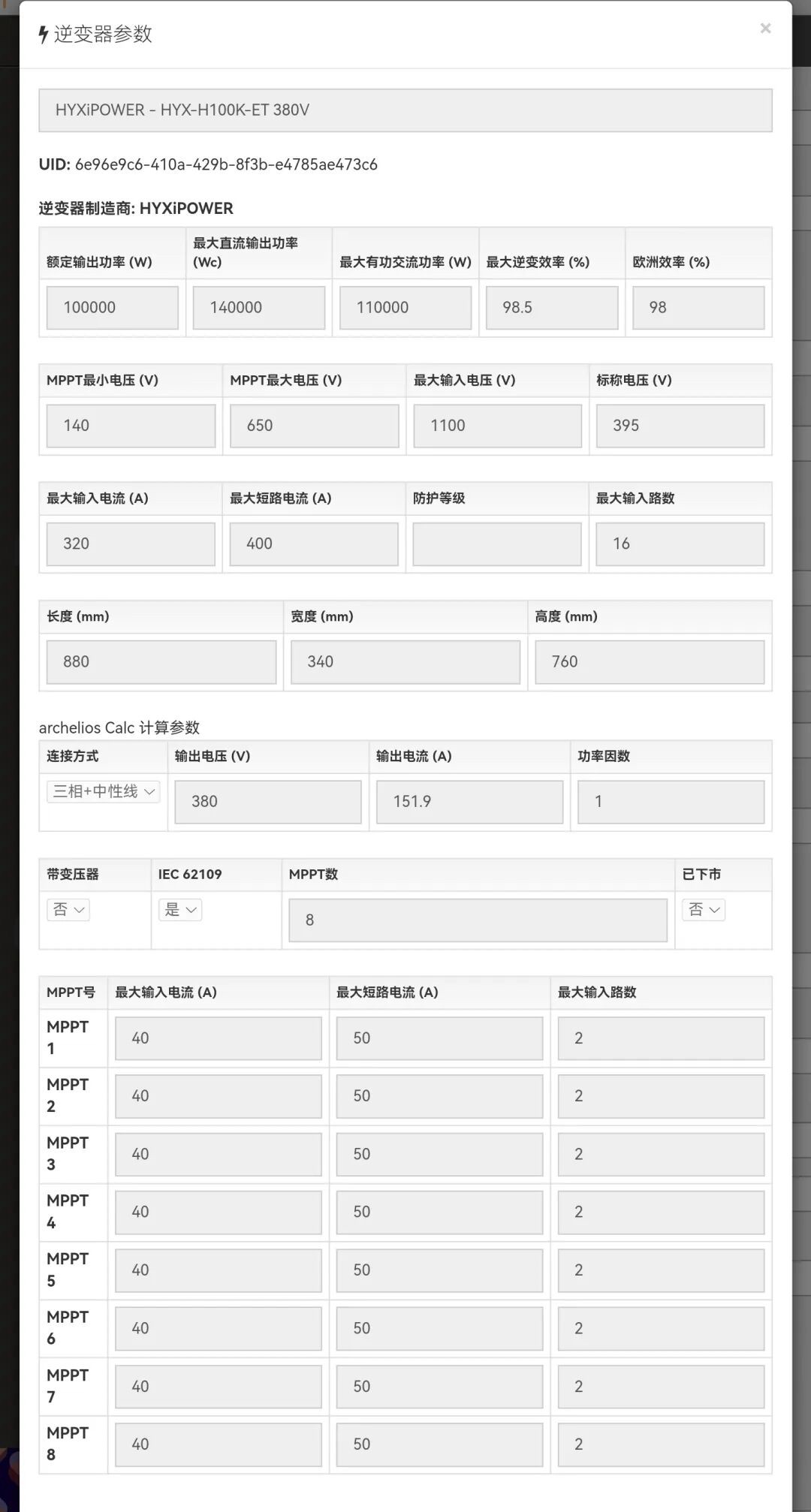Image resolution: width=811 pixels, height=1512 pixels.
Task: Open the 带变压器 dropdown
Action: [x=68, y=910]
